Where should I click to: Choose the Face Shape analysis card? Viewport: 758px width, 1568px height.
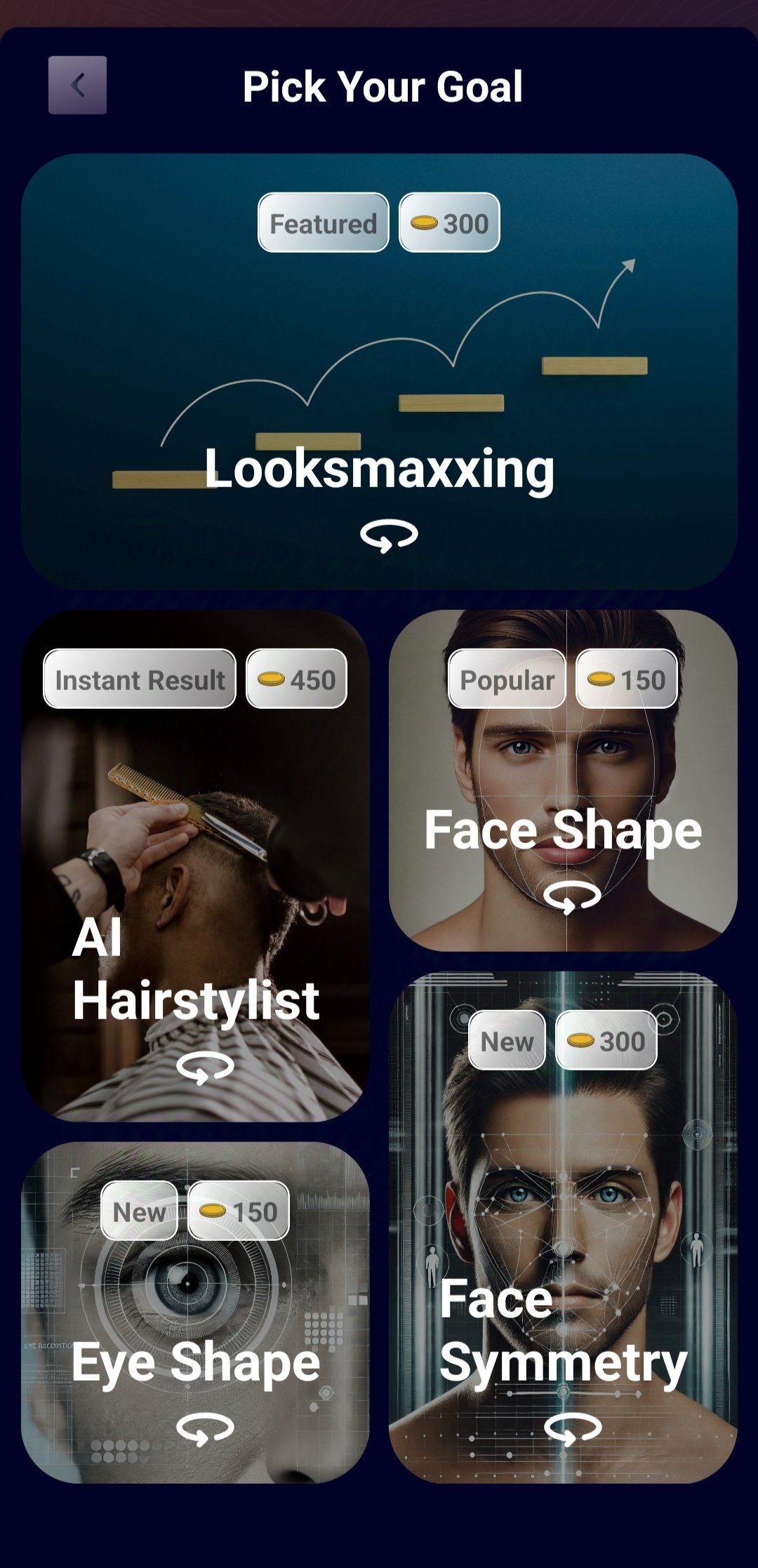563,780
